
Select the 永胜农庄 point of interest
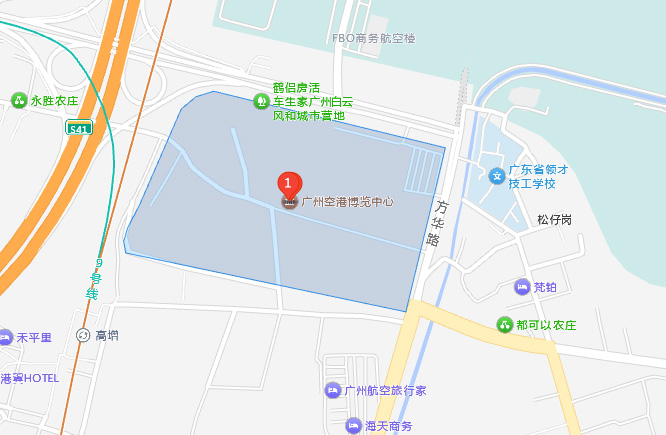click(19, 100)
